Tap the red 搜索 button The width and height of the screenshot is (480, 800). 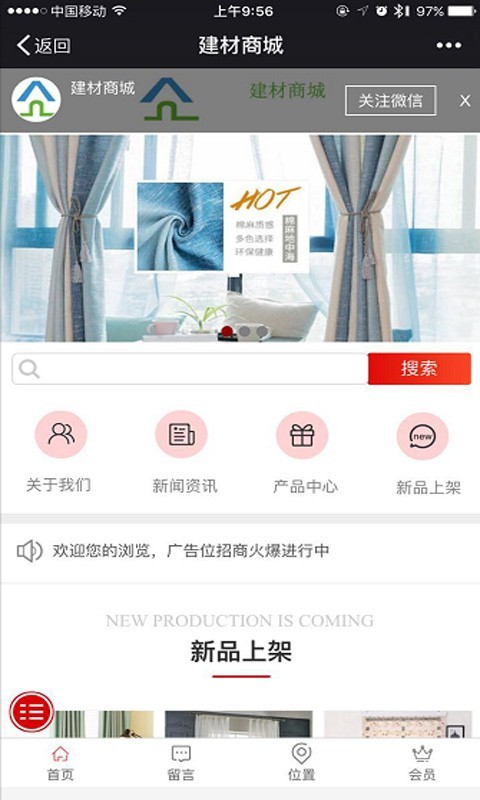pos(419,368)
